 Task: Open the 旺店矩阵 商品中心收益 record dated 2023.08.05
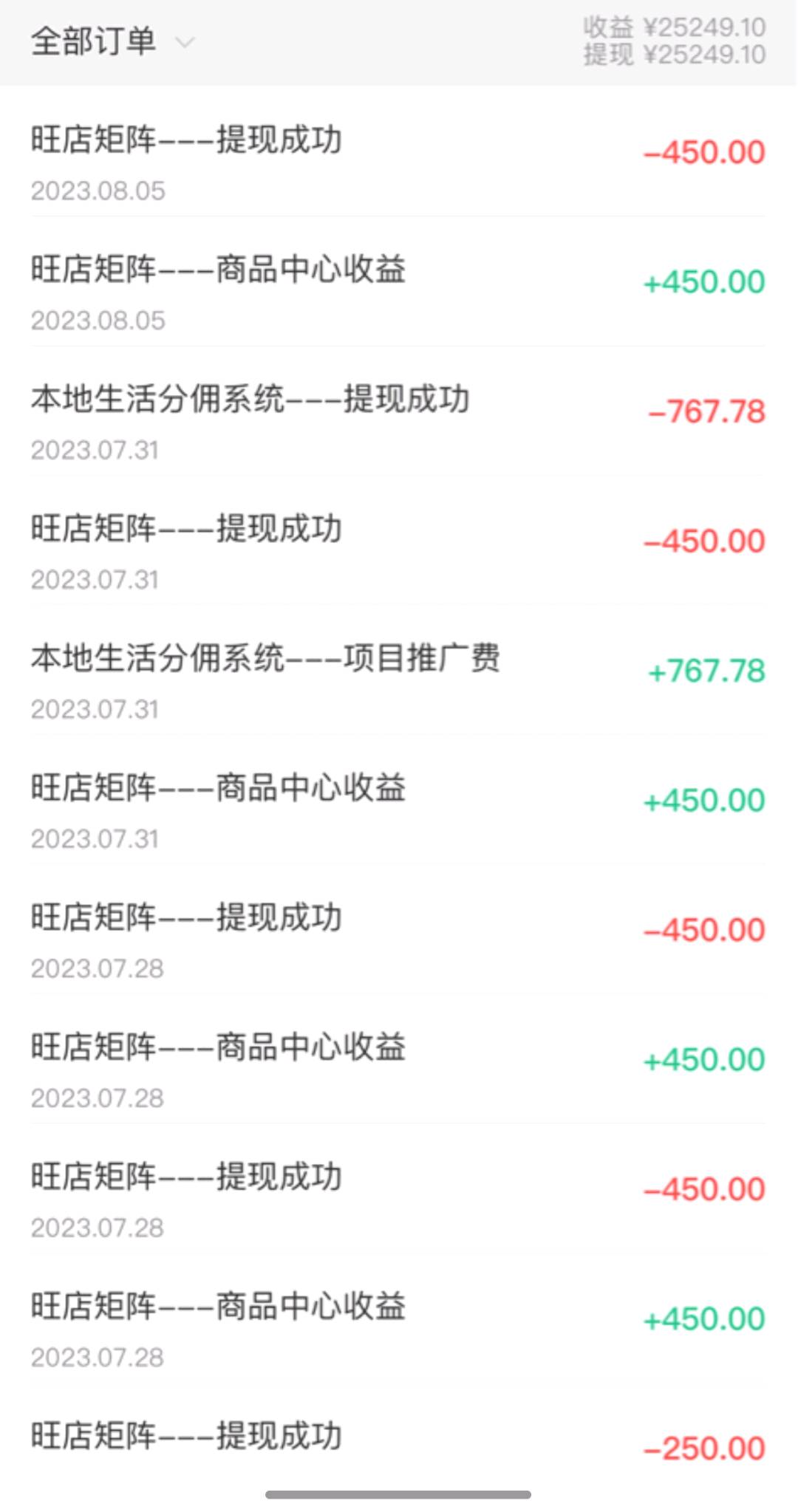tap(398, 282)
